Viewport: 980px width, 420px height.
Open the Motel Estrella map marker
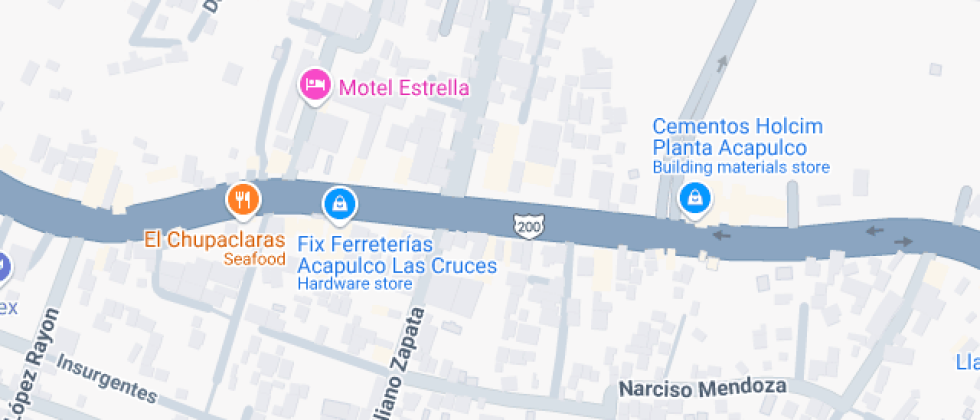[x=315, y=86]
